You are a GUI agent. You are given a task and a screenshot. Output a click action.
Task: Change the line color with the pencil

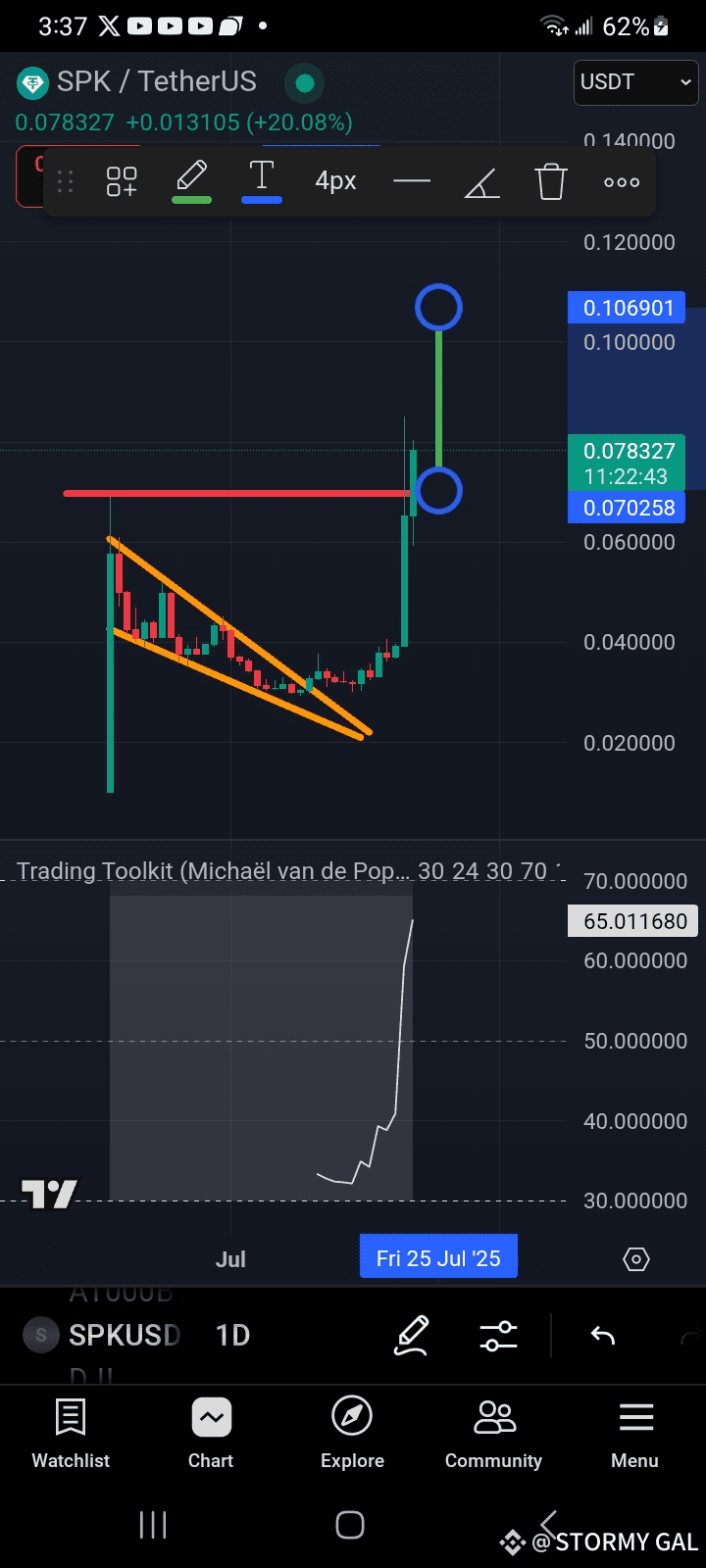[x=192, y=180]
